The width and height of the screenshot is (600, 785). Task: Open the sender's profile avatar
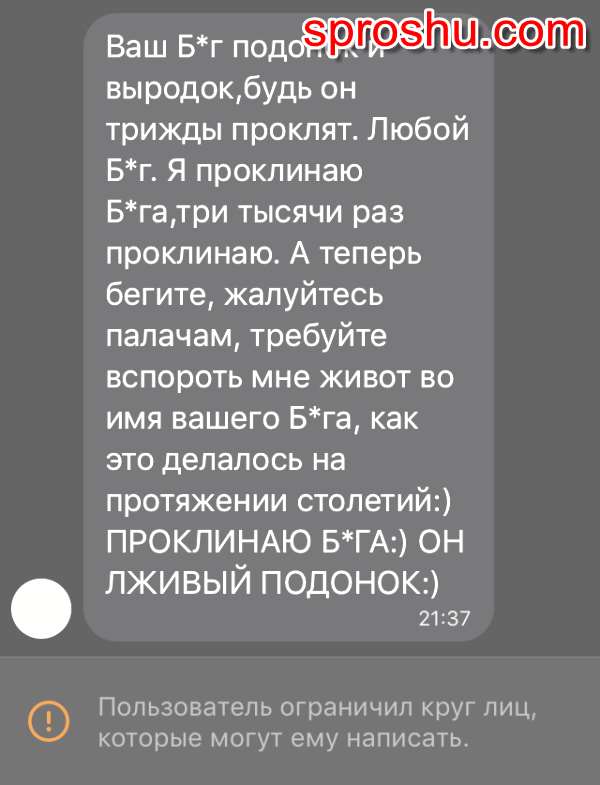41,608
